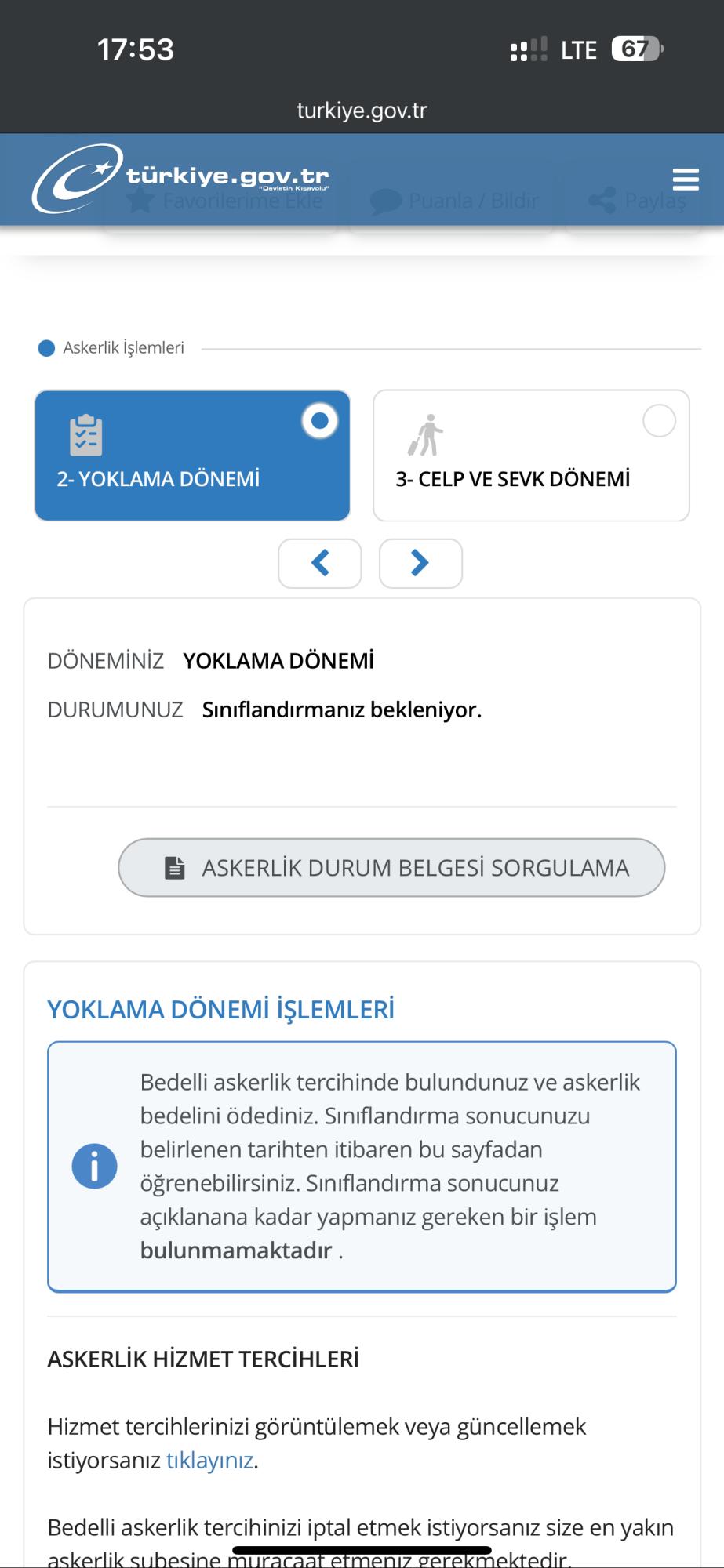Click the Favorilerime Ekle star icon
This screenshot has height=1568, width=724.
point(140,200)
